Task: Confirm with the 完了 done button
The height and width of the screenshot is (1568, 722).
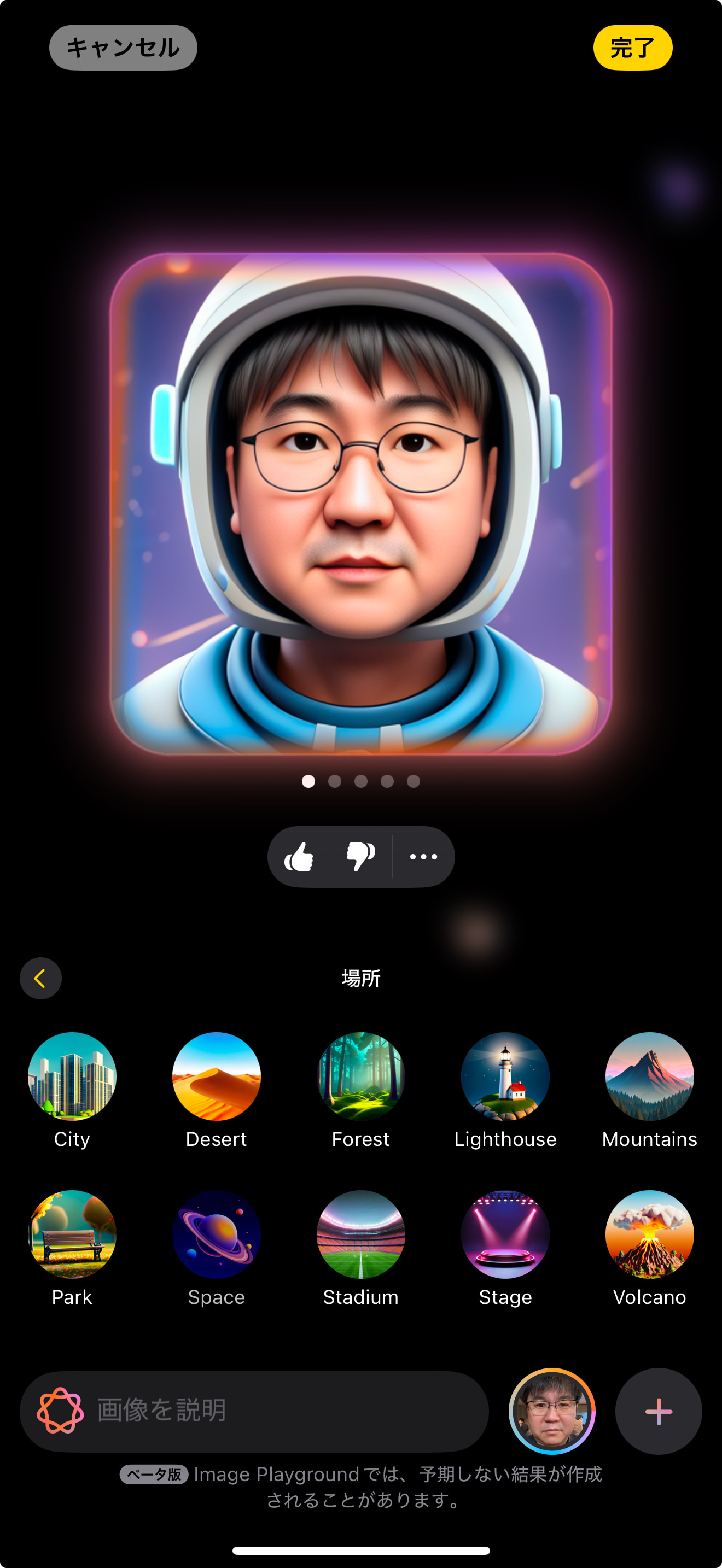Action: pyautogui.click(x=632, y=48)
